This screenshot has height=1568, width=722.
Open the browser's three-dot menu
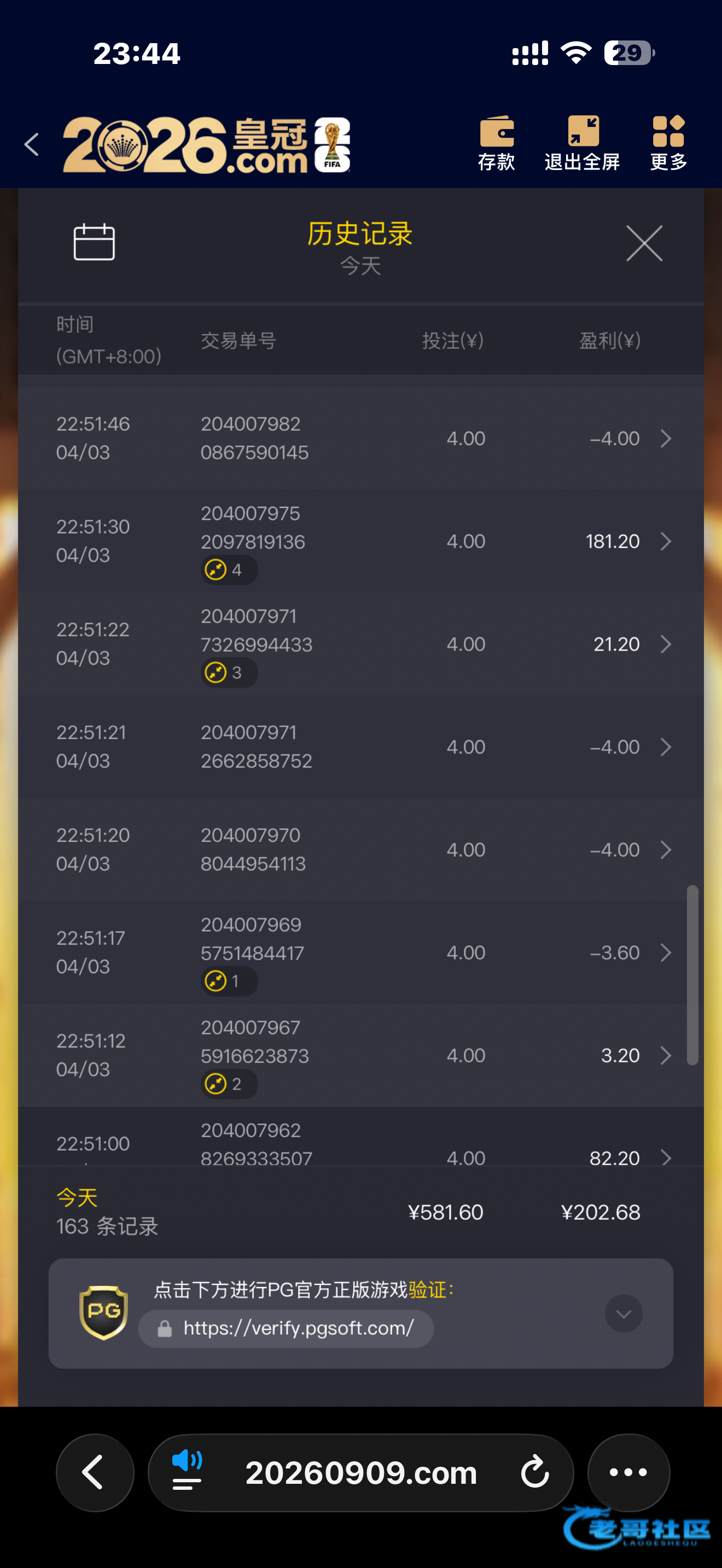628,1473
